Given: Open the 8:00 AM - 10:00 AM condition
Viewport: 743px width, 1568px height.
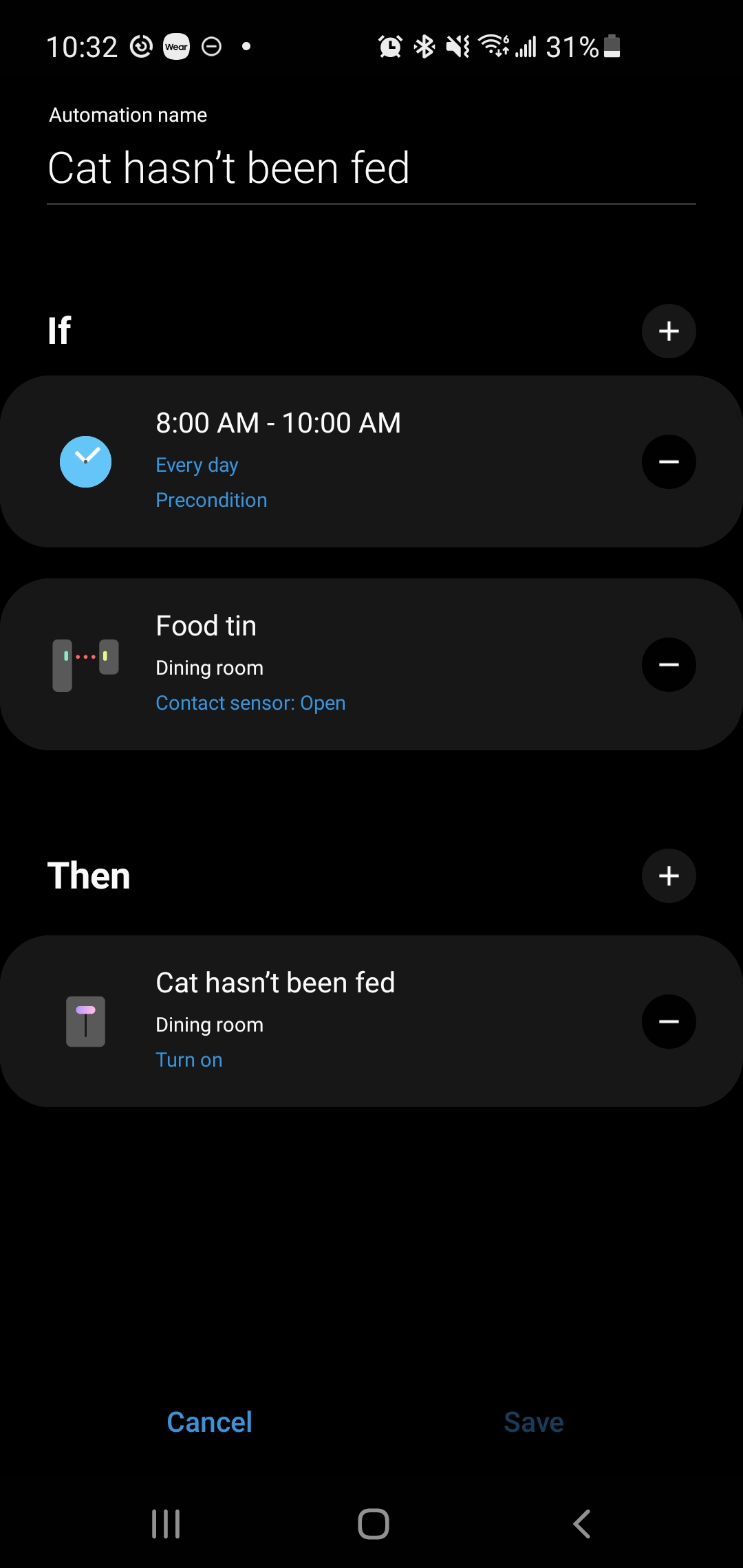Looking at the screenshot, I should click(x=344, y=461).
